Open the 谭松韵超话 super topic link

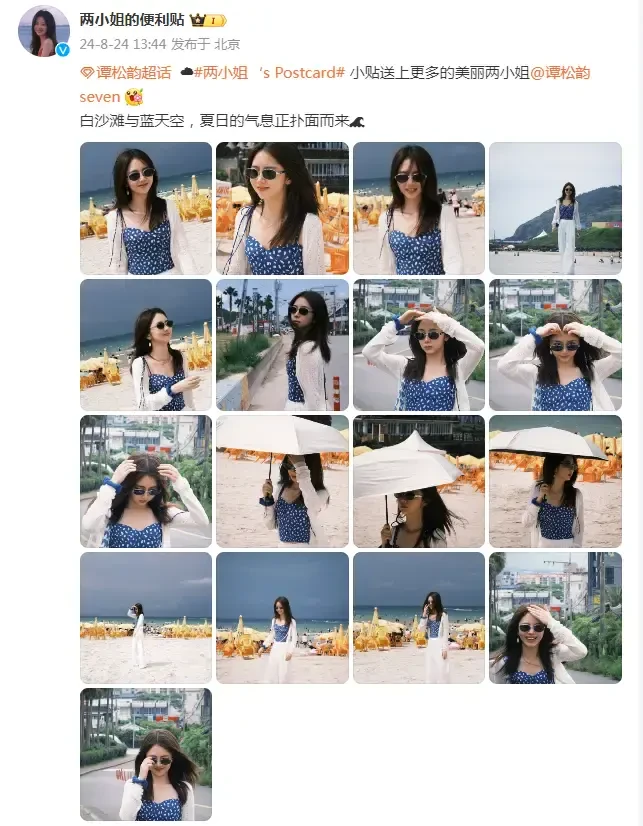click(x=129, y=73)
